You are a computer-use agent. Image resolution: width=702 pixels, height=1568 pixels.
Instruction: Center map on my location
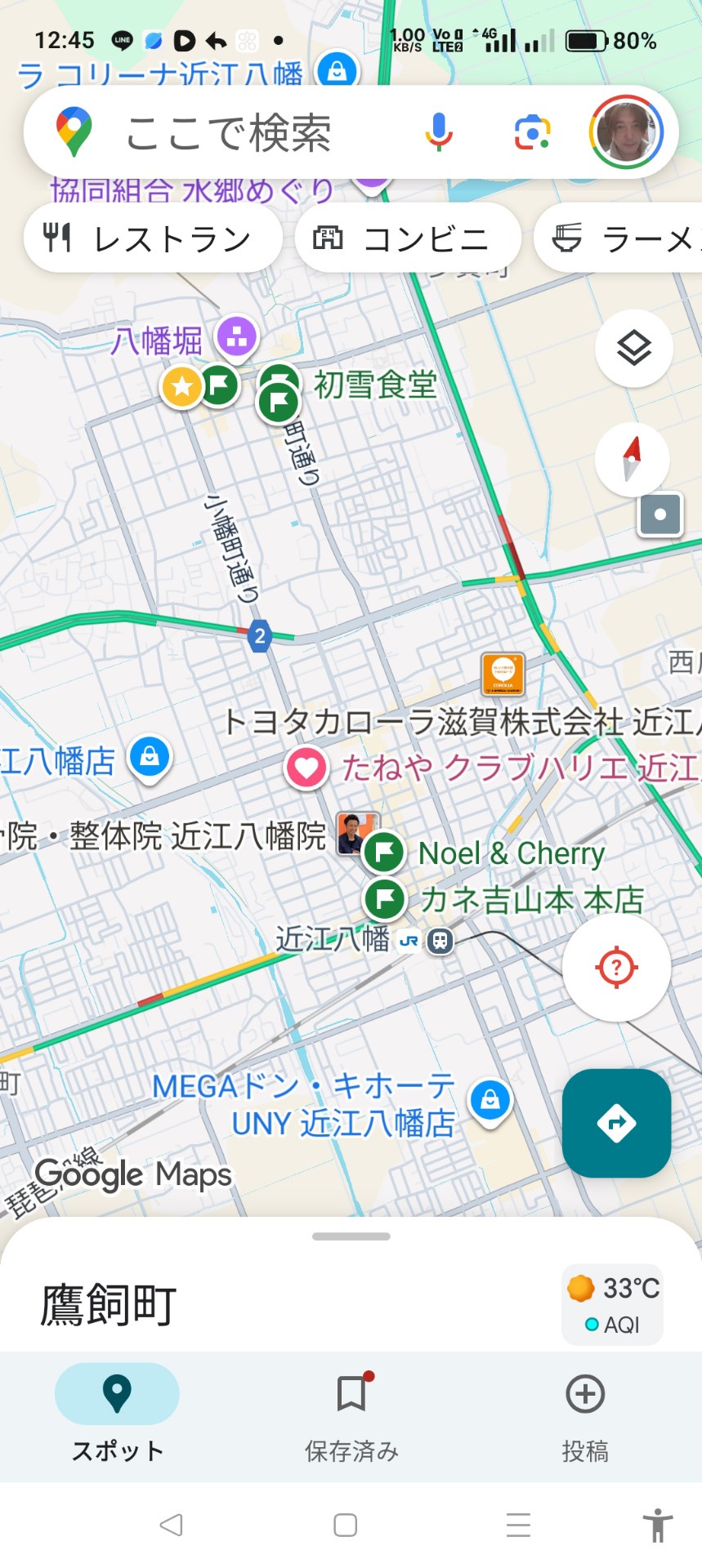pos(617,968)
